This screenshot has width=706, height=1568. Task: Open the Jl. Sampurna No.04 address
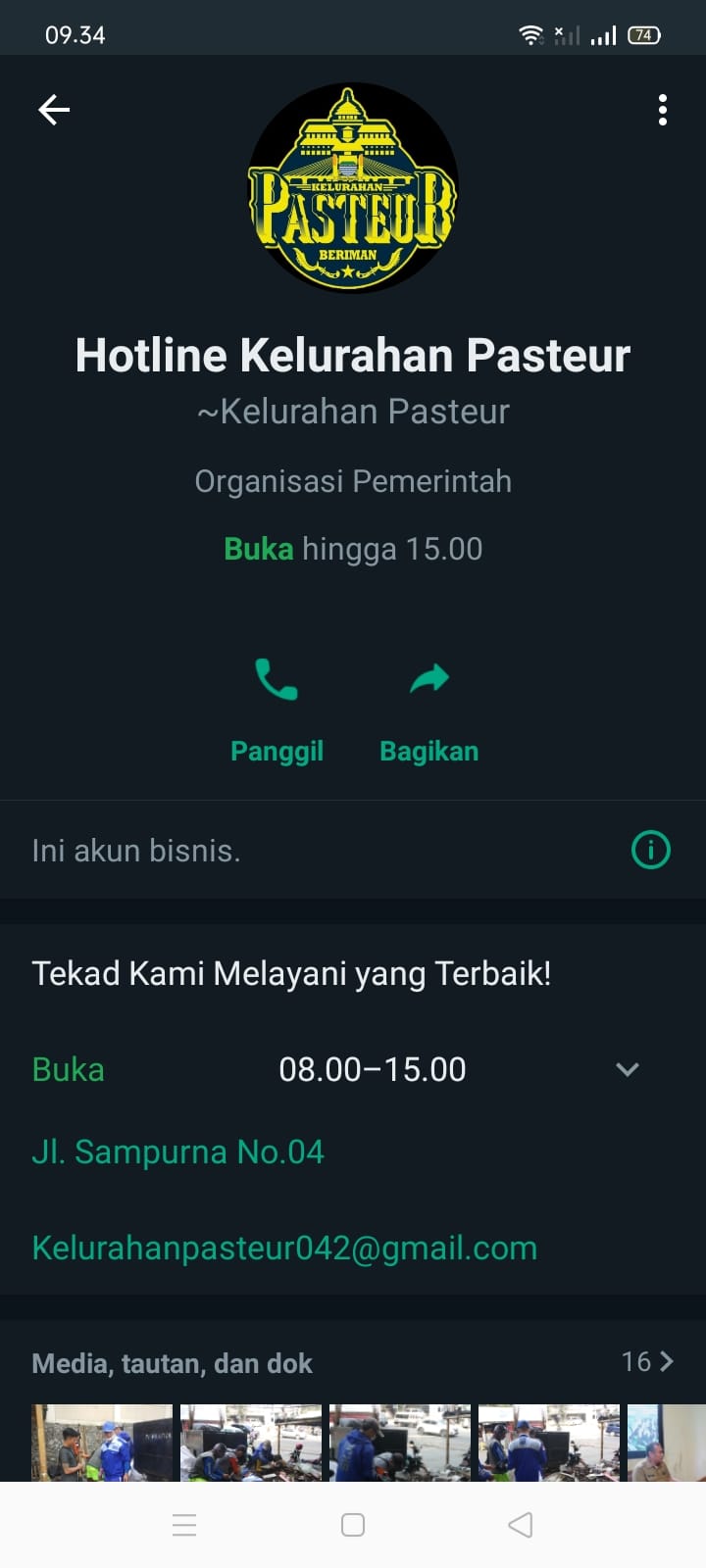(178, 1151)
